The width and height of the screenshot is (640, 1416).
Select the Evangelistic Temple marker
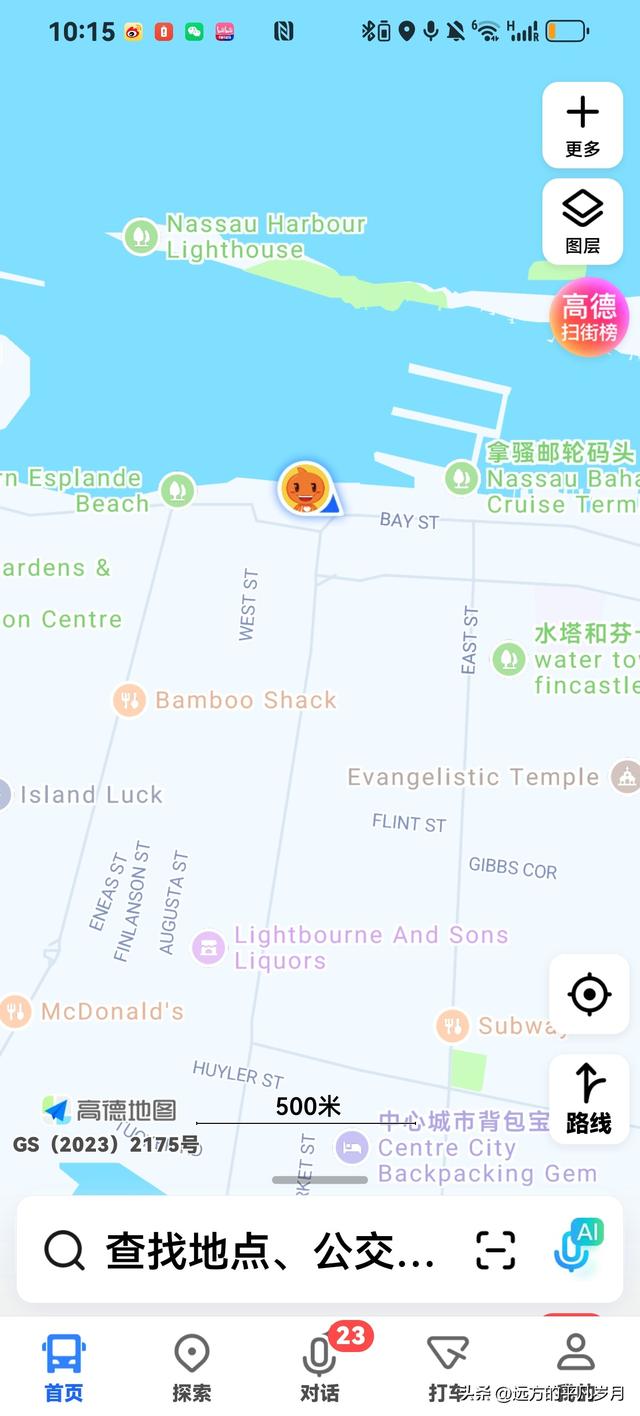[626, 777]
